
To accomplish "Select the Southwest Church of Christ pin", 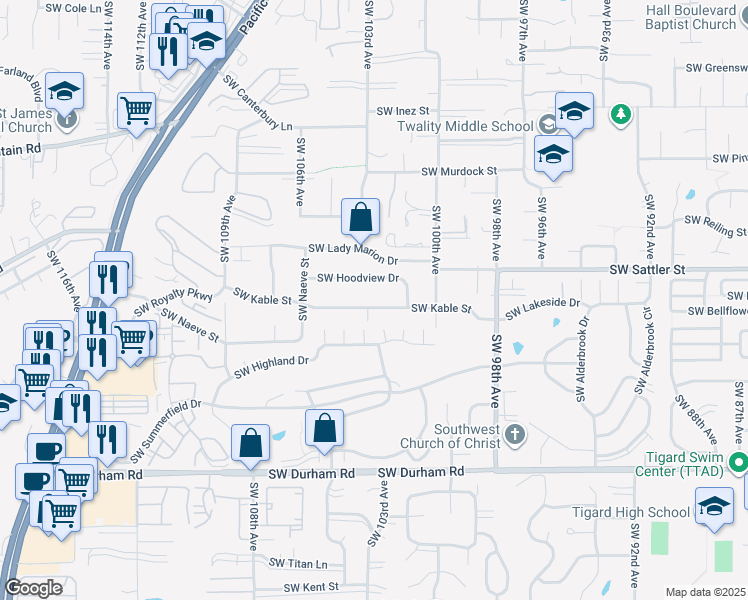I will pyautogui.click(x=514, y=435).
